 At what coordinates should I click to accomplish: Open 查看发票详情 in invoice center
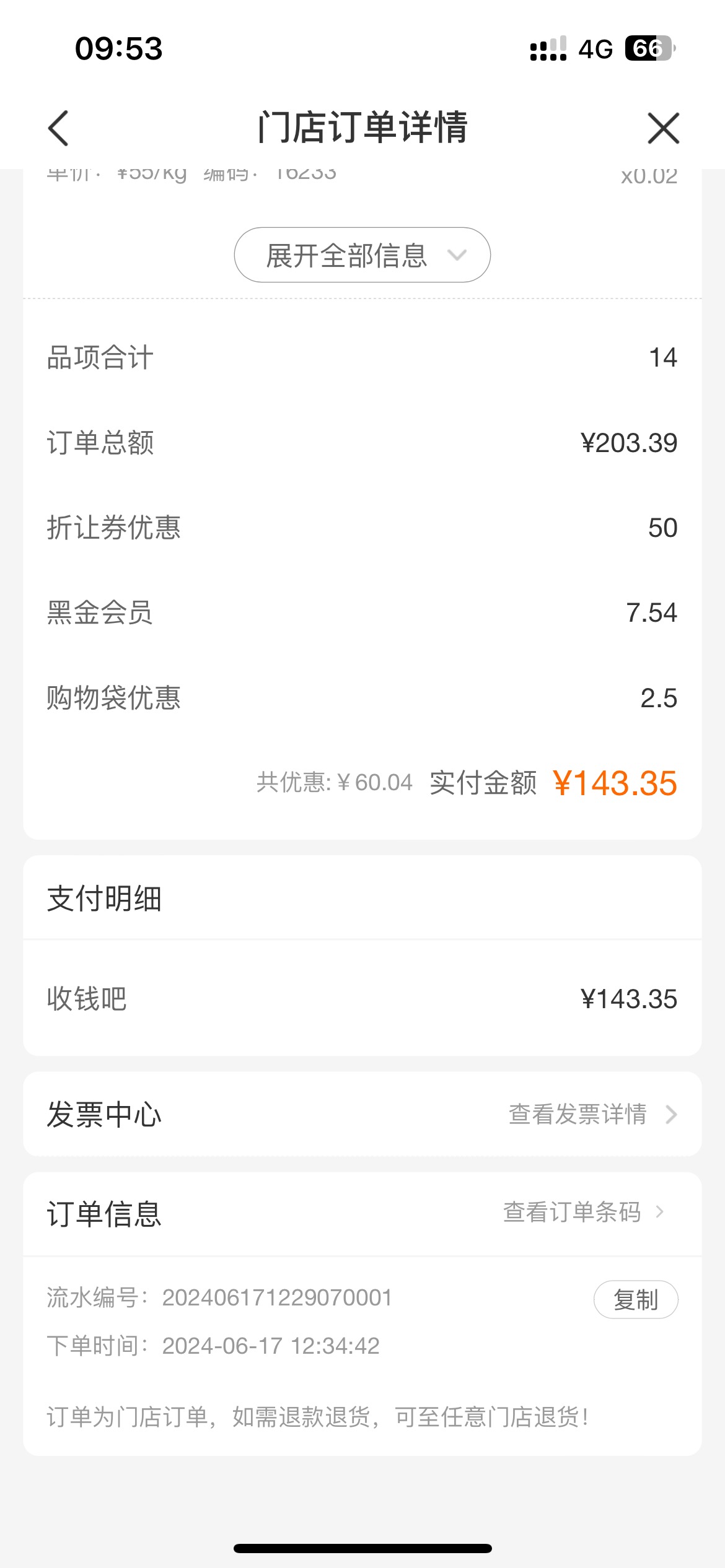tap(593, 1114)
